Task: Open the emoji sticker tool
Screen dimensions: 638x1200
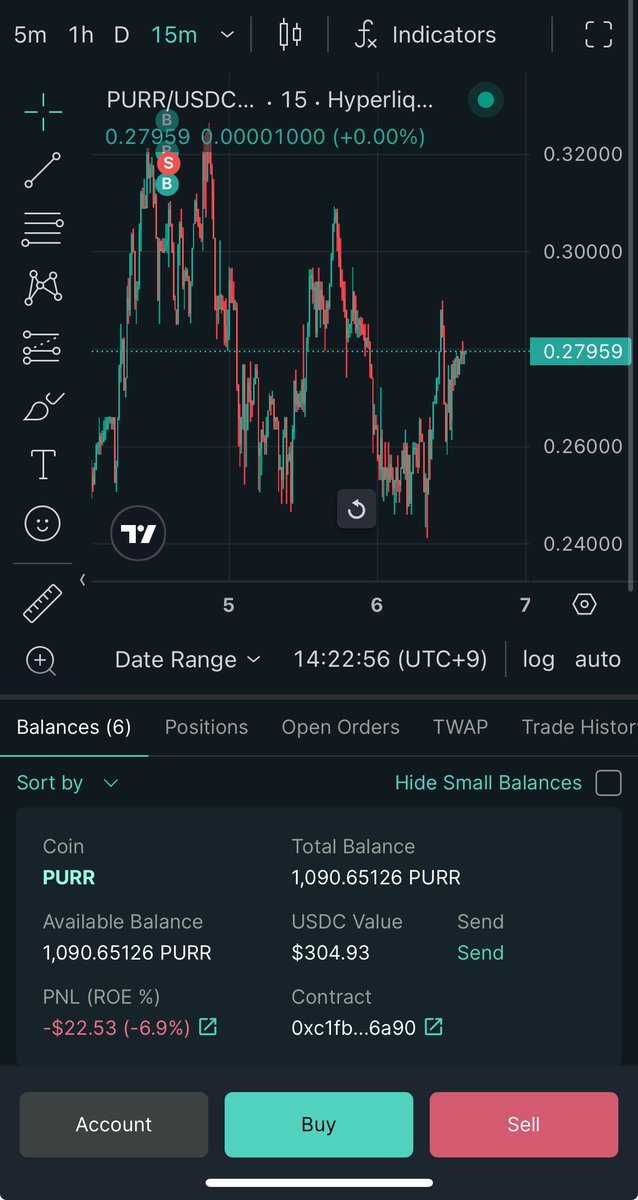Action: 42,523
